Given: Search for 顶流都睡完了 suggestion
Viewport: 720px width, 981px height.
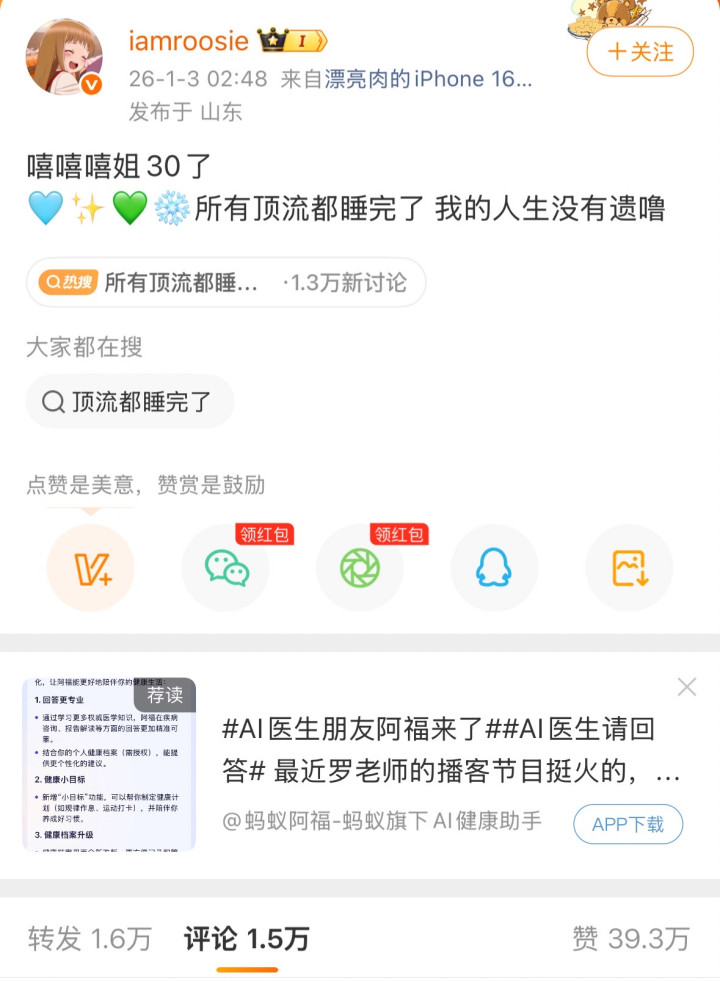Looking at the screenshot, I should [129, 402].
